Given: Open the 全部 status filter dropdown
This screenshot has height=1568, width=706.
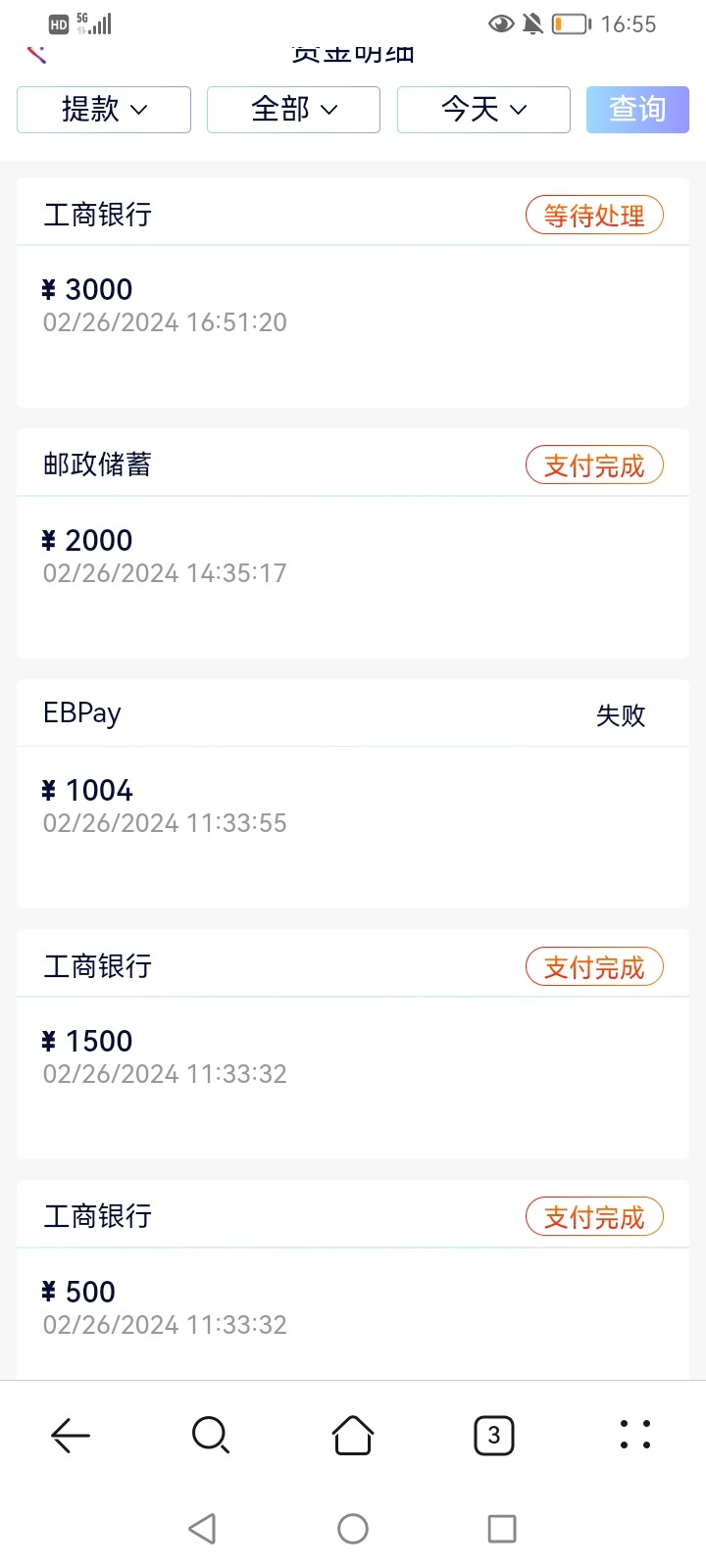Looking at the screenshot, I should tap(293, 109).
